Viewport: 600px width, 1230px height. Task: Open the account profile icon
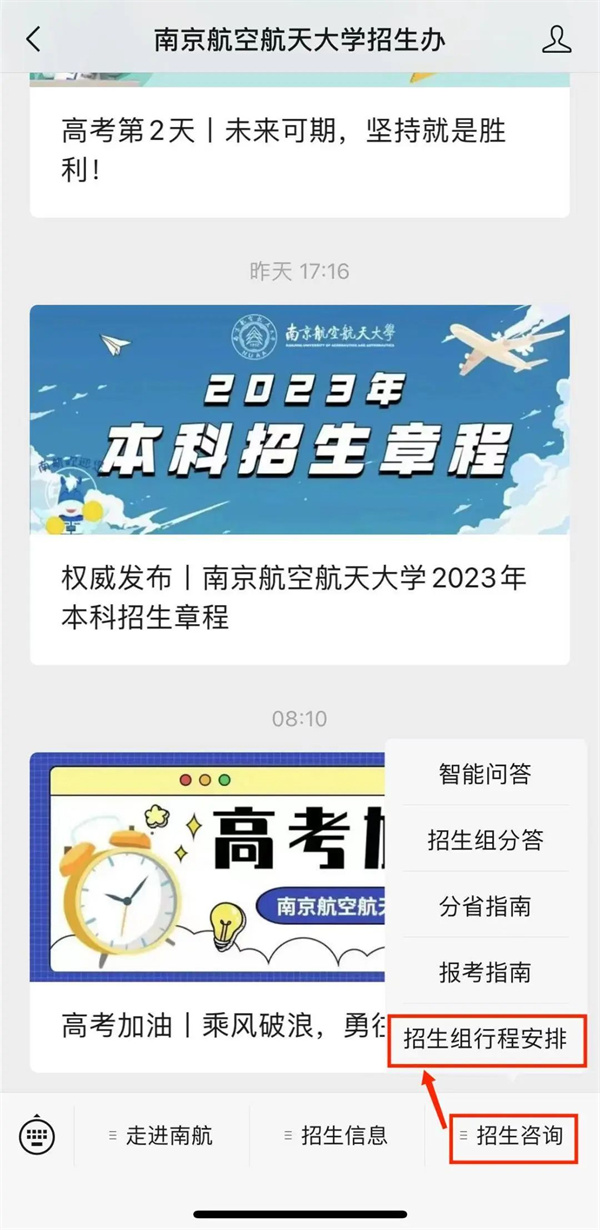[555, 40]
